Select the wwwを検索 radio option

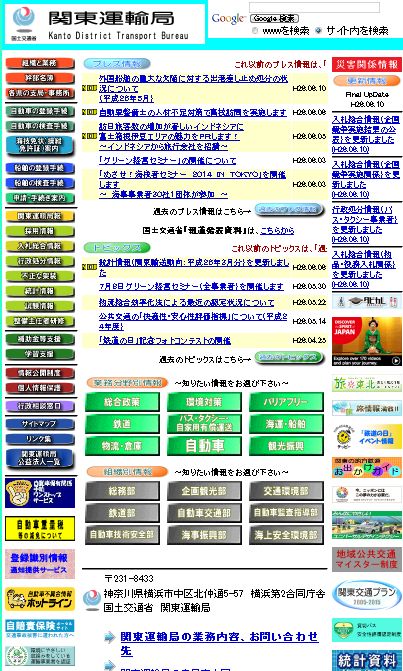256,31
